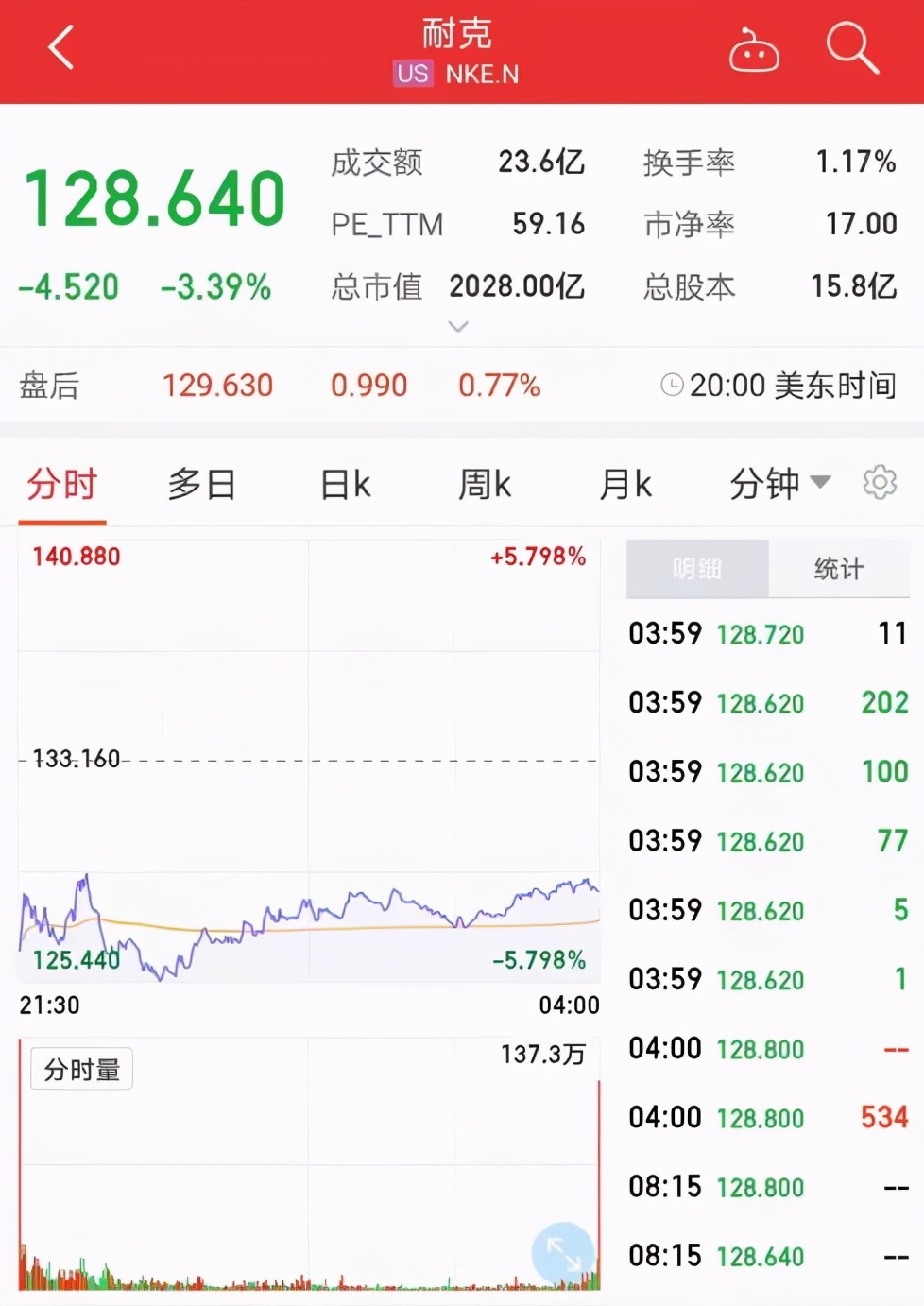The image size is (924, 1306).
Task: Click the 分时量 volume label
Action: coord(80,1068)
